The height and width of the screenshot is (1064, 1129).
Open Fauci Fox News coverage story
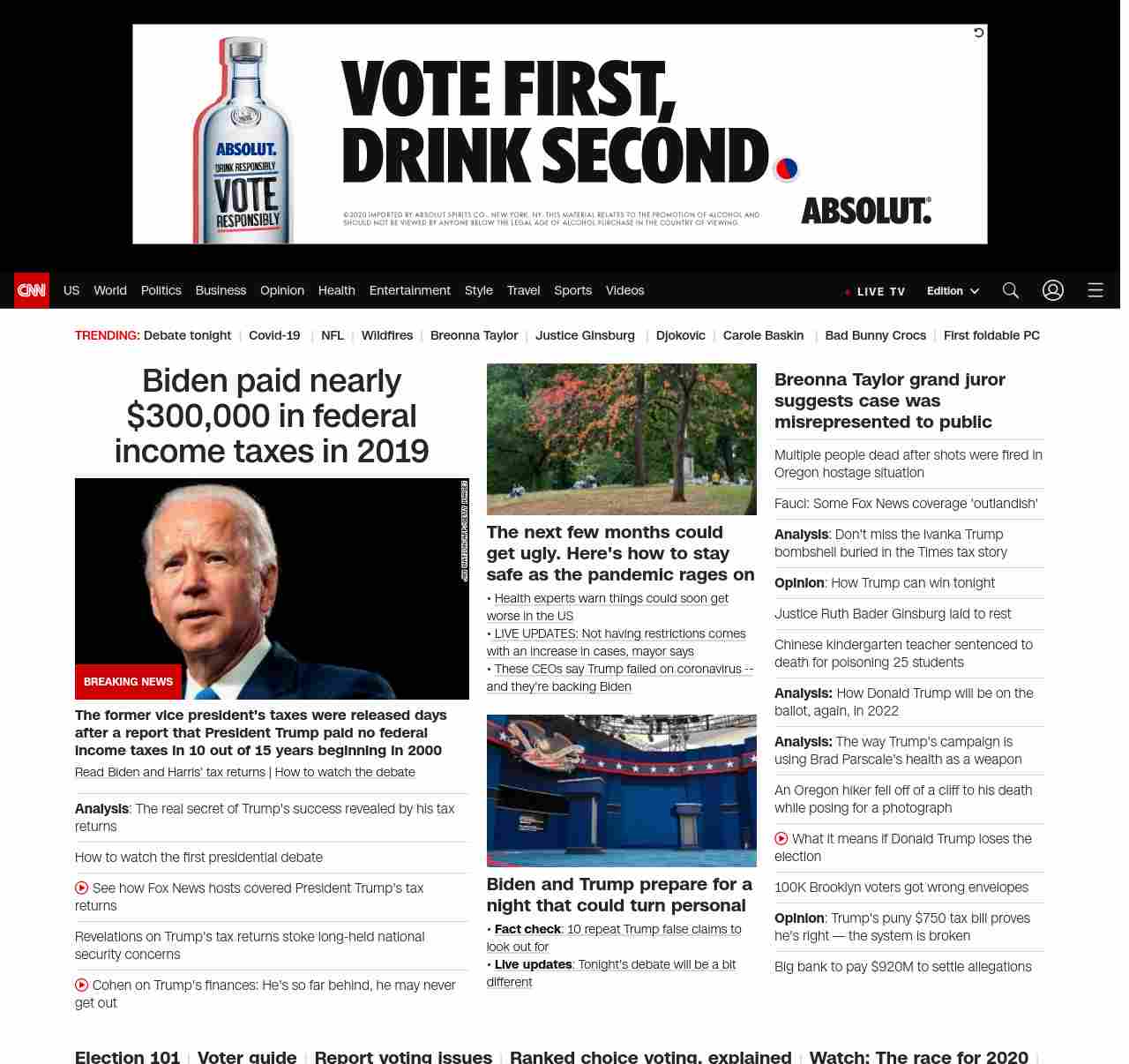coord(906,504)
